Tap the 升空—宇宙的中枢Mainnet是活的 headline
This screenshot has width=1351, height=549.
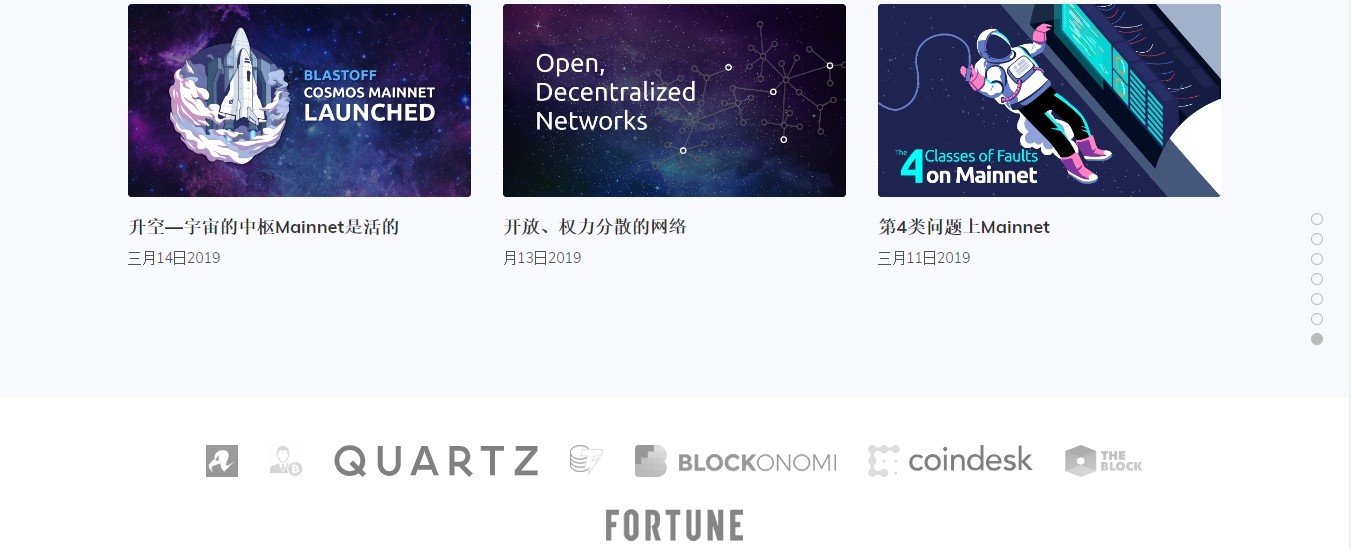tap(264, 227)
